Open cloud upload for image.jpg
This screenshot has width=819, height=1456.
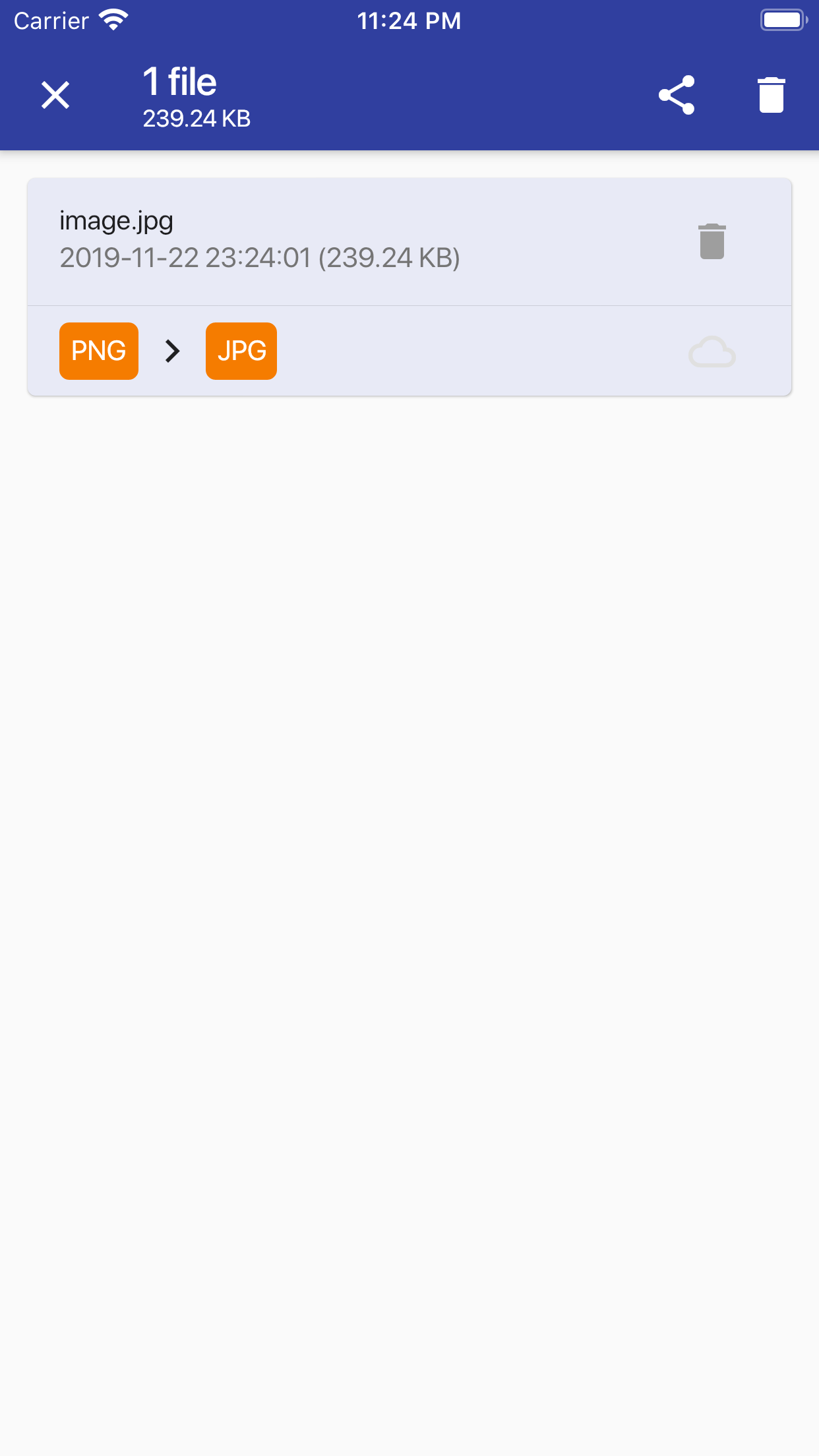(712, 351)
